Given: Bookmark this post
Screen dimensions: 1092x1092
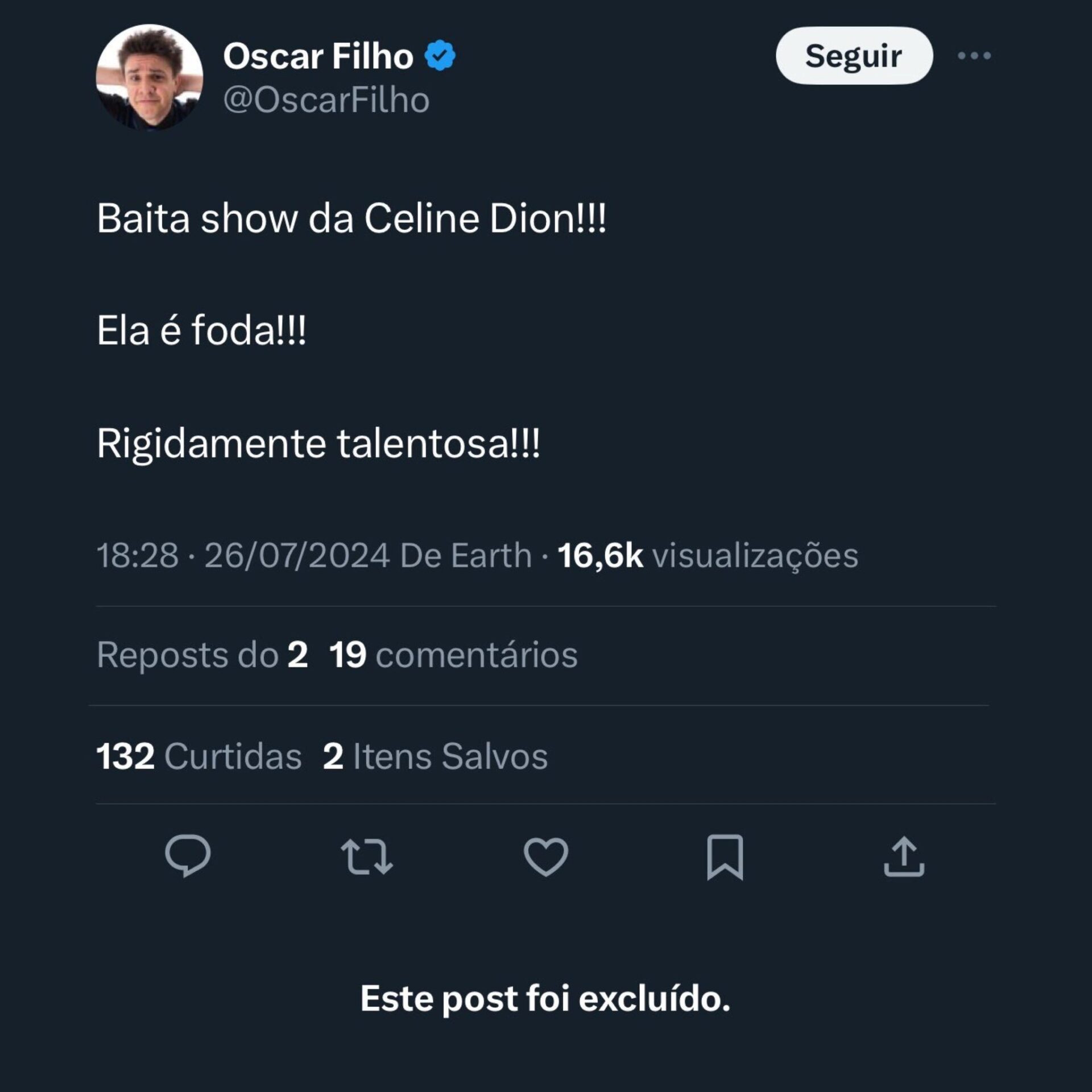Looking at the screenshot, I should [725, 857].
